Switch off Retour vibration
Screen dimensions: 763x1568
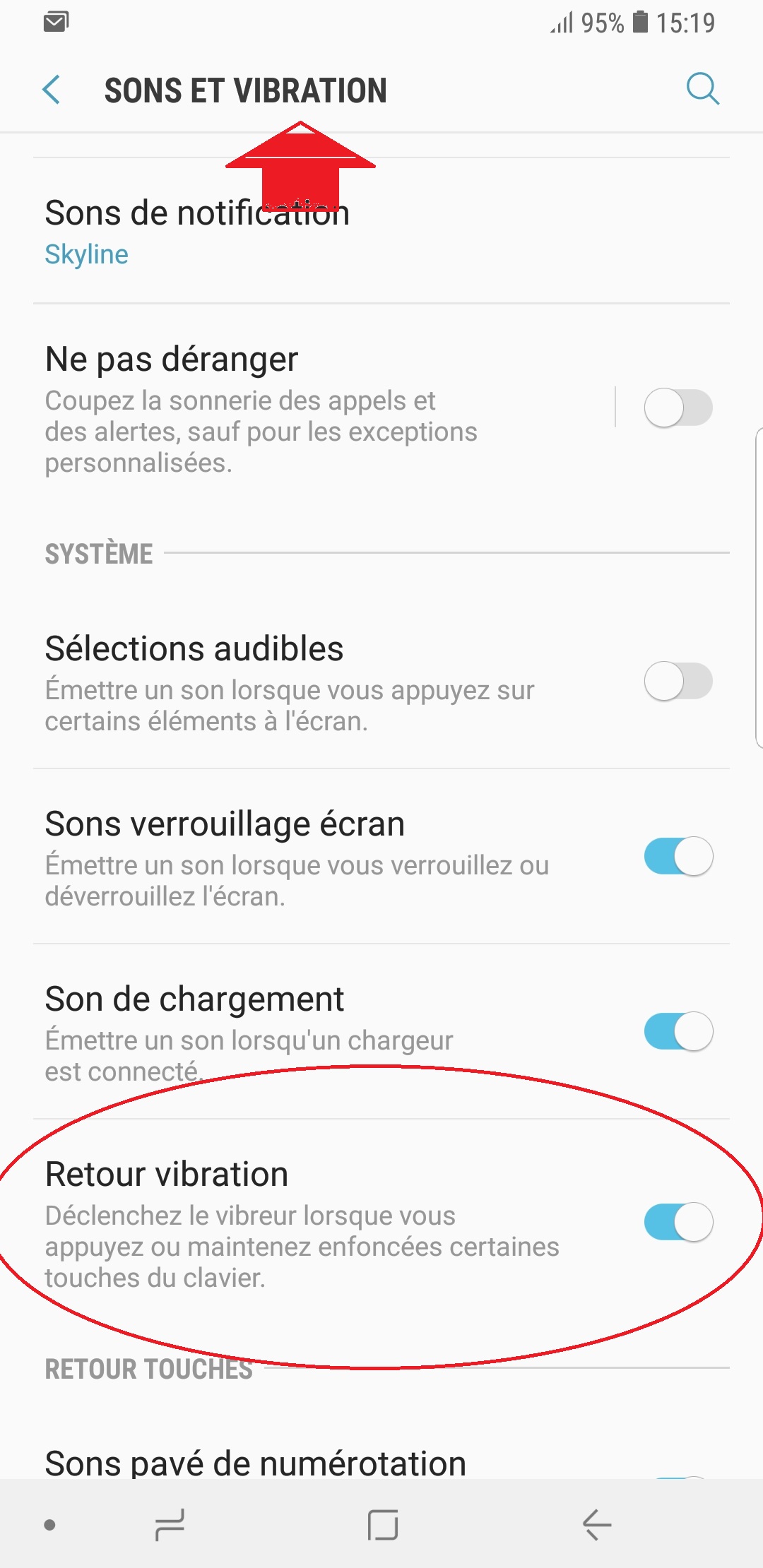(678, 1223)
